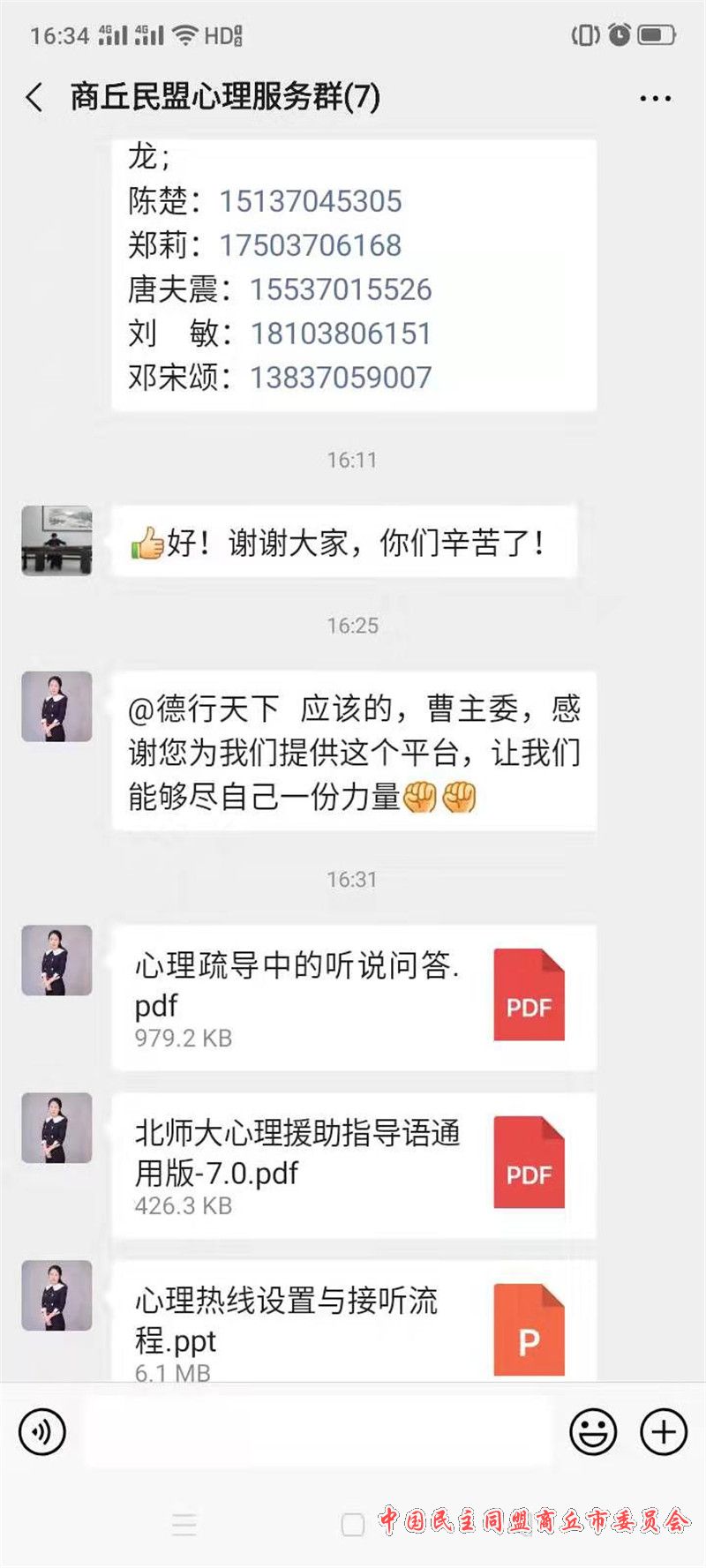Go back from the group chat
This screenshot has width=706, height=1568.
(35, 97)
